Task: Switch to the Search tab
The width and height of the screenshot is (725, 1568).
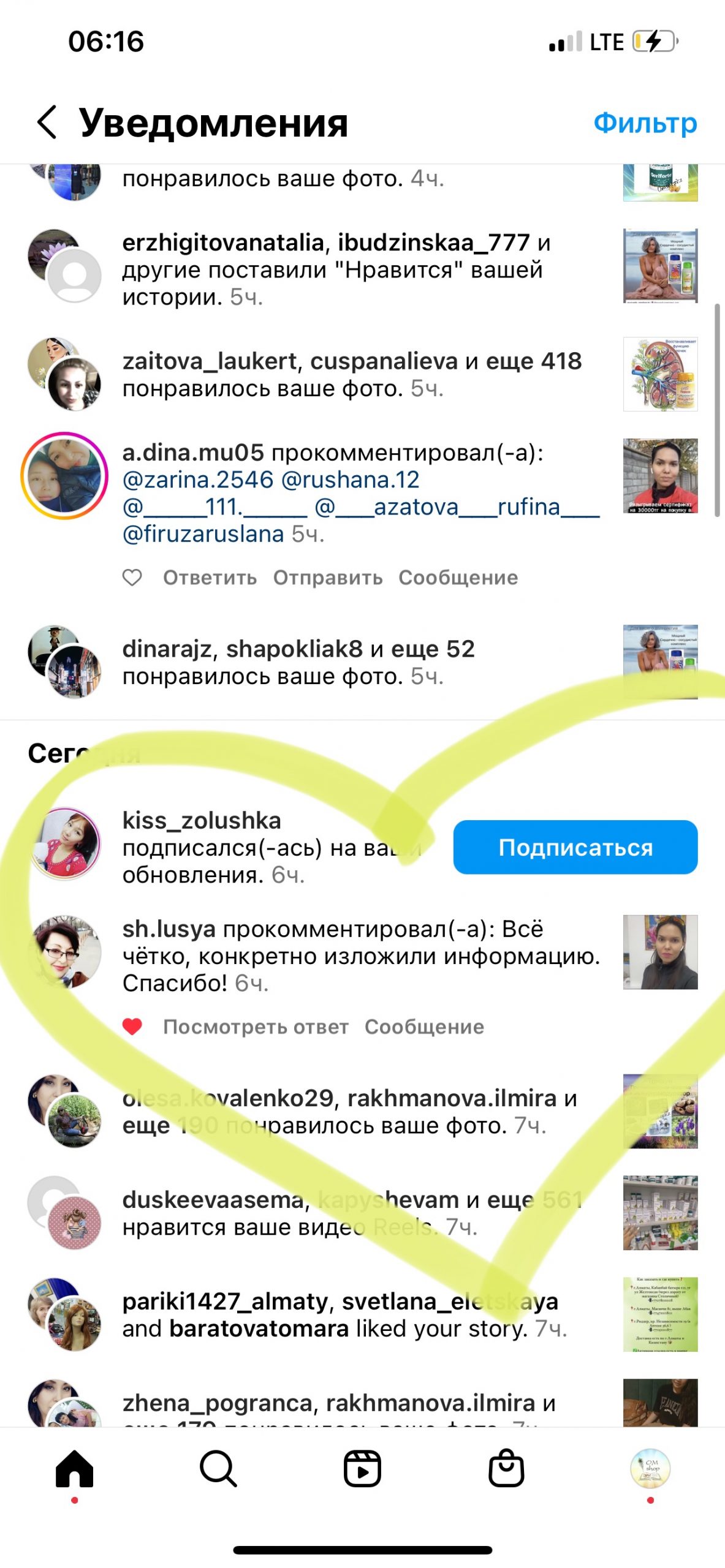Action: point(218,1469)
